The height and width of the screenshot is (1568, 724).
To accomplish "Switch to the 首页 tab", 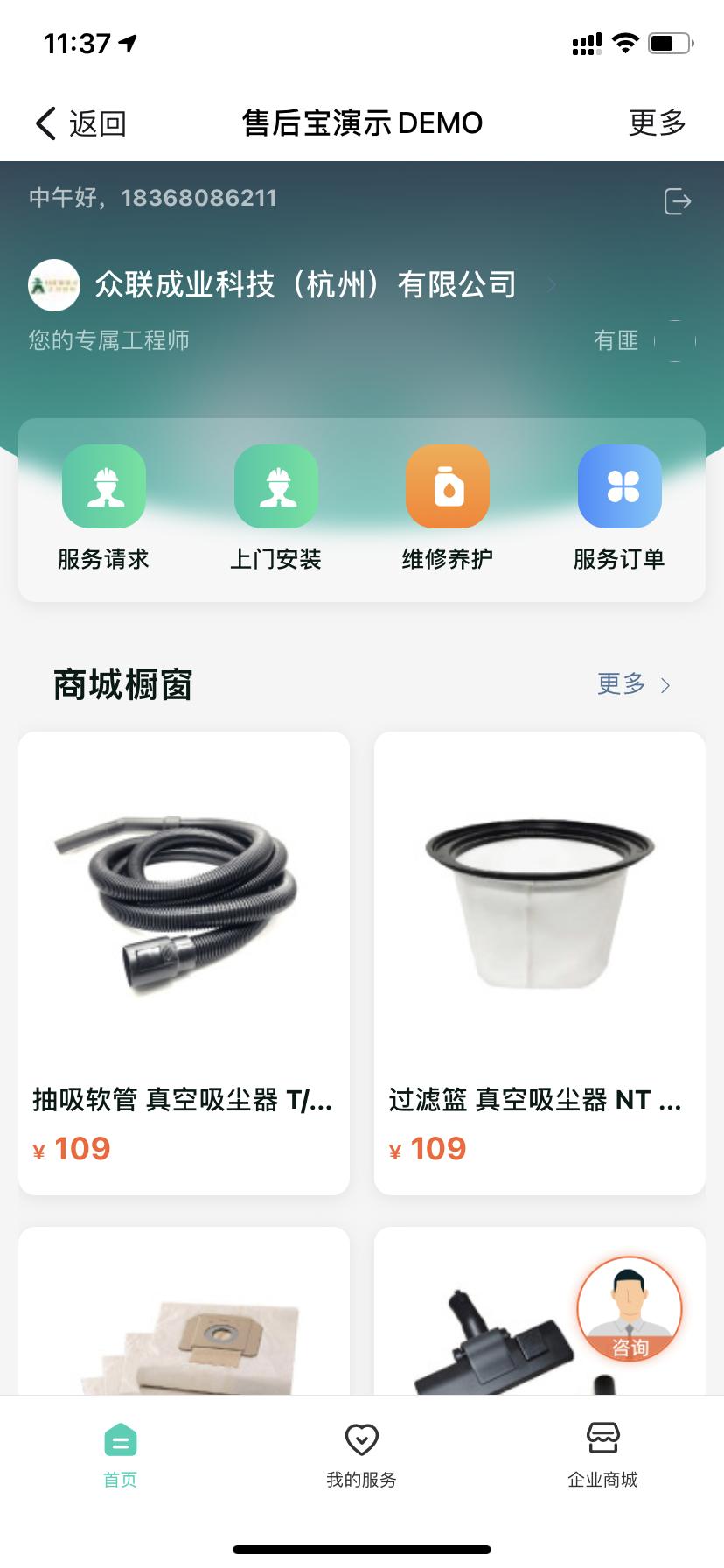I will point(121,1456).
